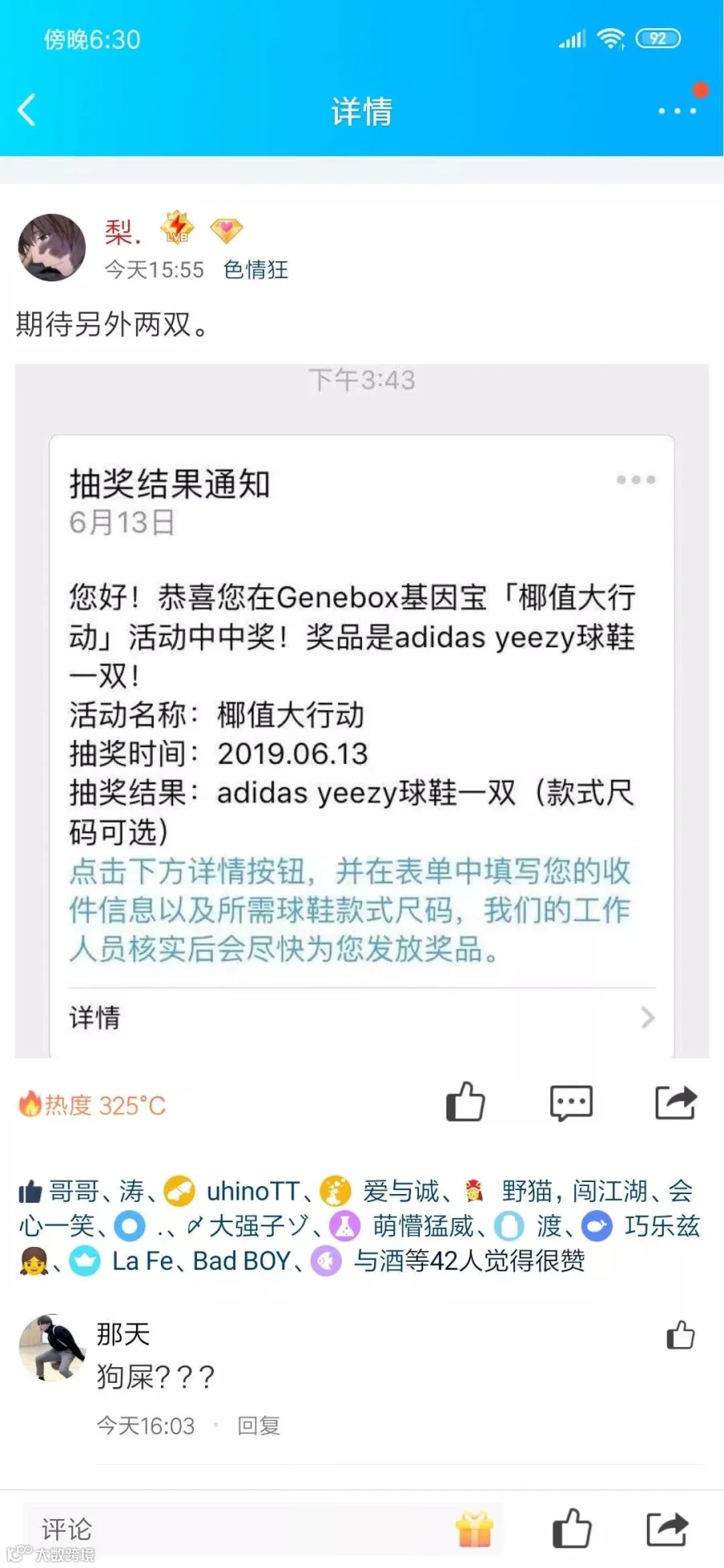Open profile of poster 梨.
724x1568 pixels.
pyautogui.click(x=51, y=247)
